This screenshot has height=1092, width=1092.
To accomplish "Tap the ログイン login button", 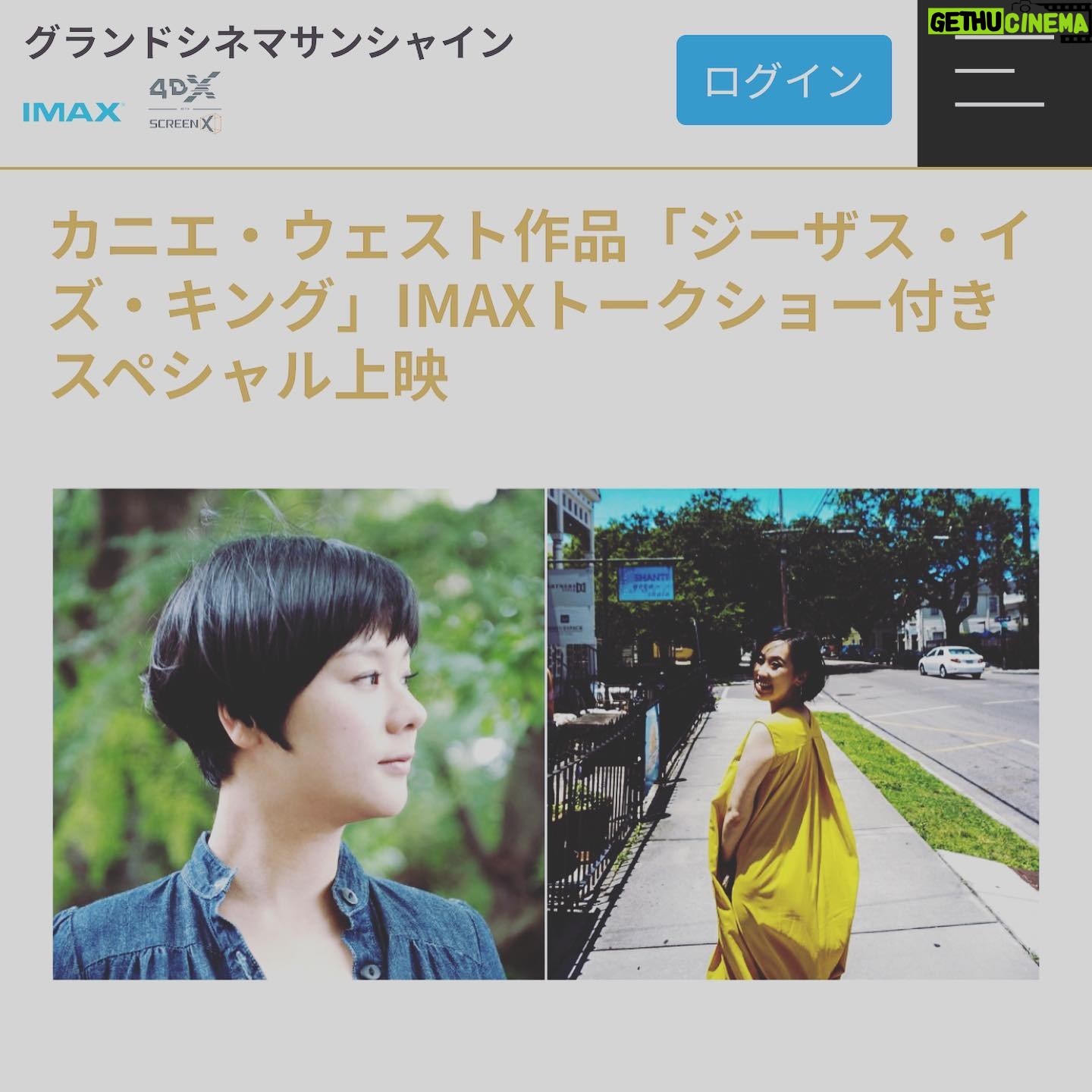I will 783,80.
